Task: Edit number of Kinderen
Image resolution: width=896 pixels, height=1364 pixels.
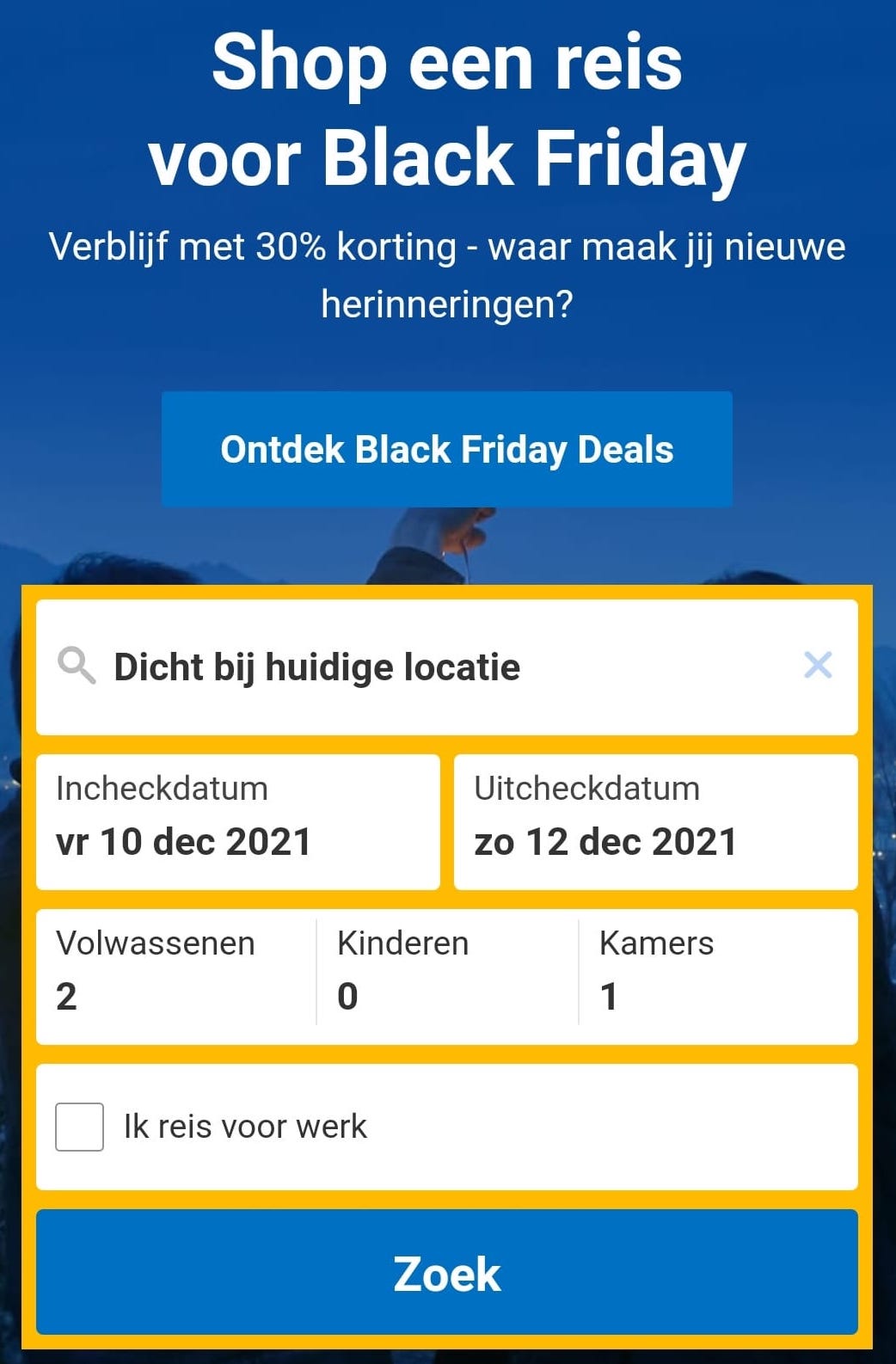Action: click(447, 974)
